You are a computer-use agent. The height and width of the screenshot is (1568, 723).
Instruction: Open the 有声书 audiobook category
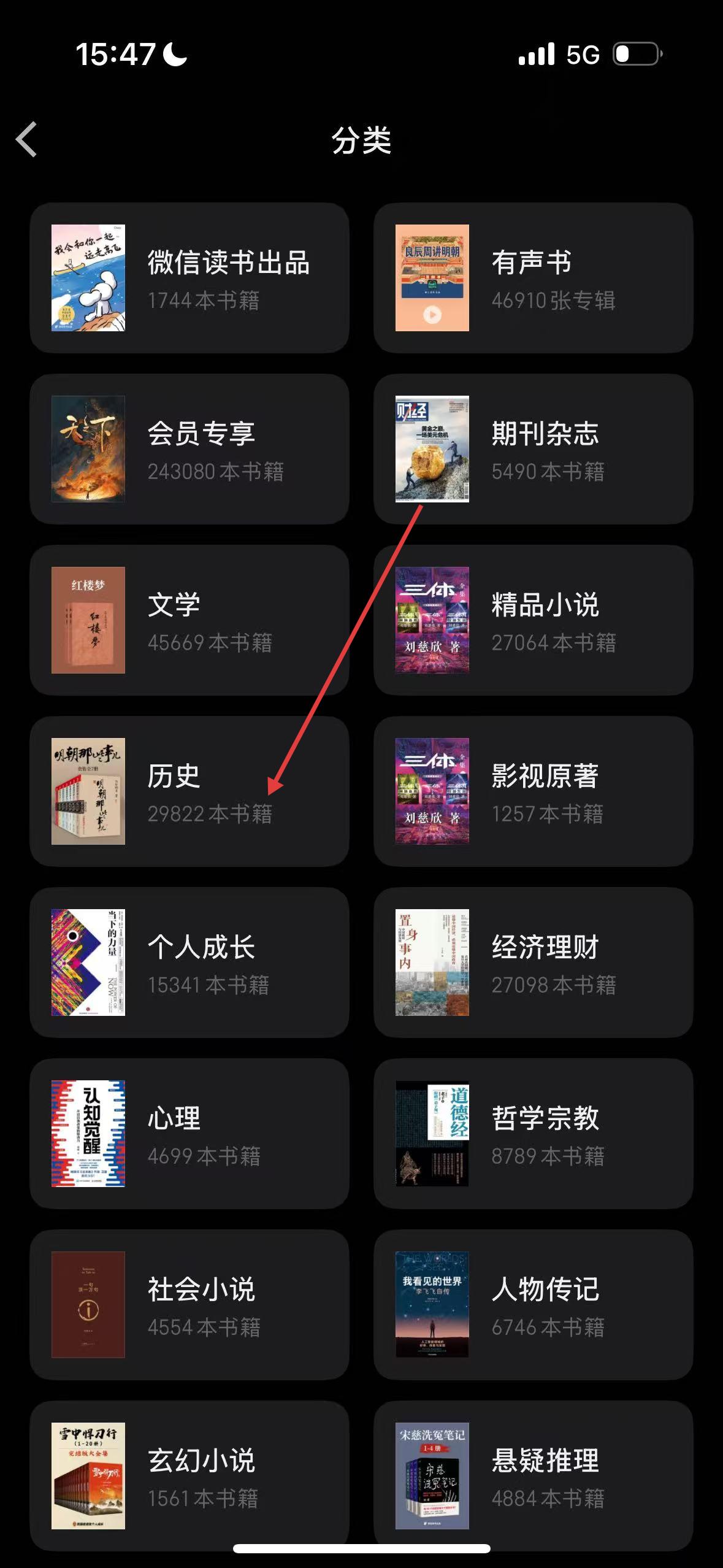tap(533, 278)
